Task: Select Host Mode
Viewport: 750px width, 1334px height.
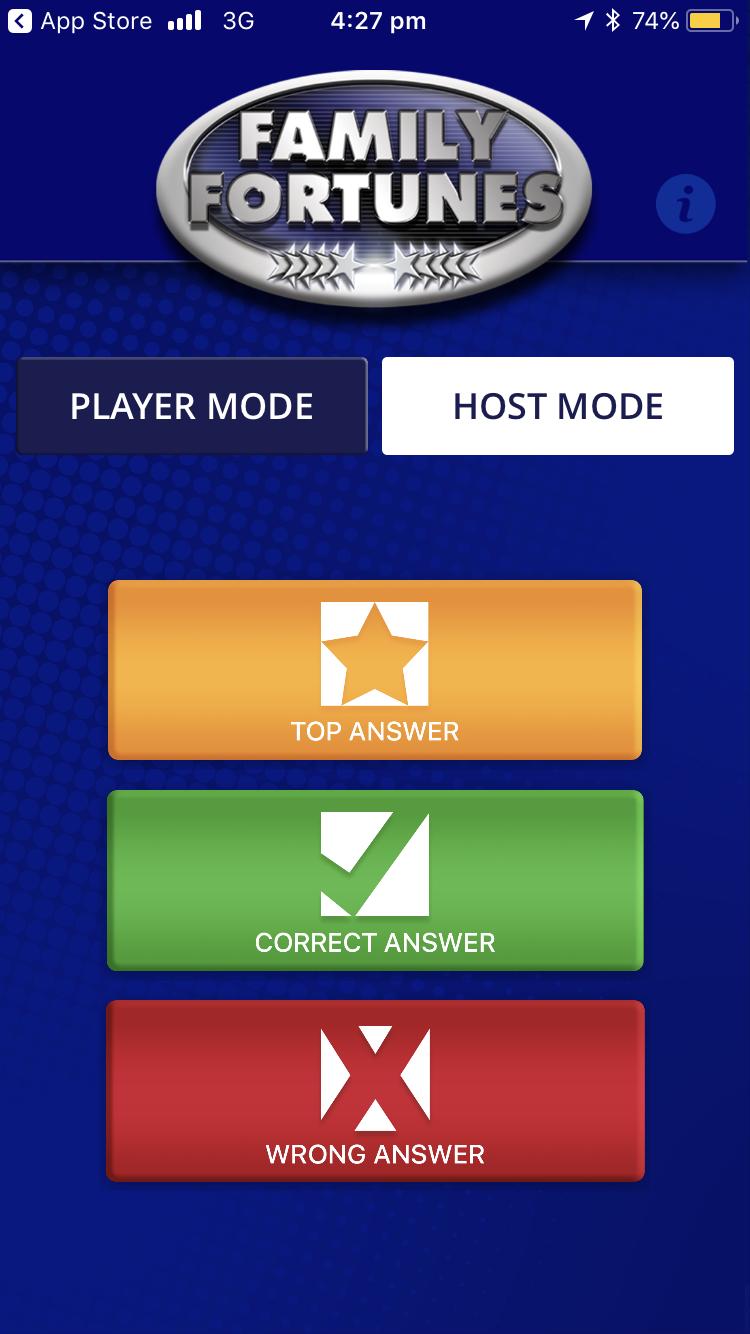Action: (x=558, y=406)
